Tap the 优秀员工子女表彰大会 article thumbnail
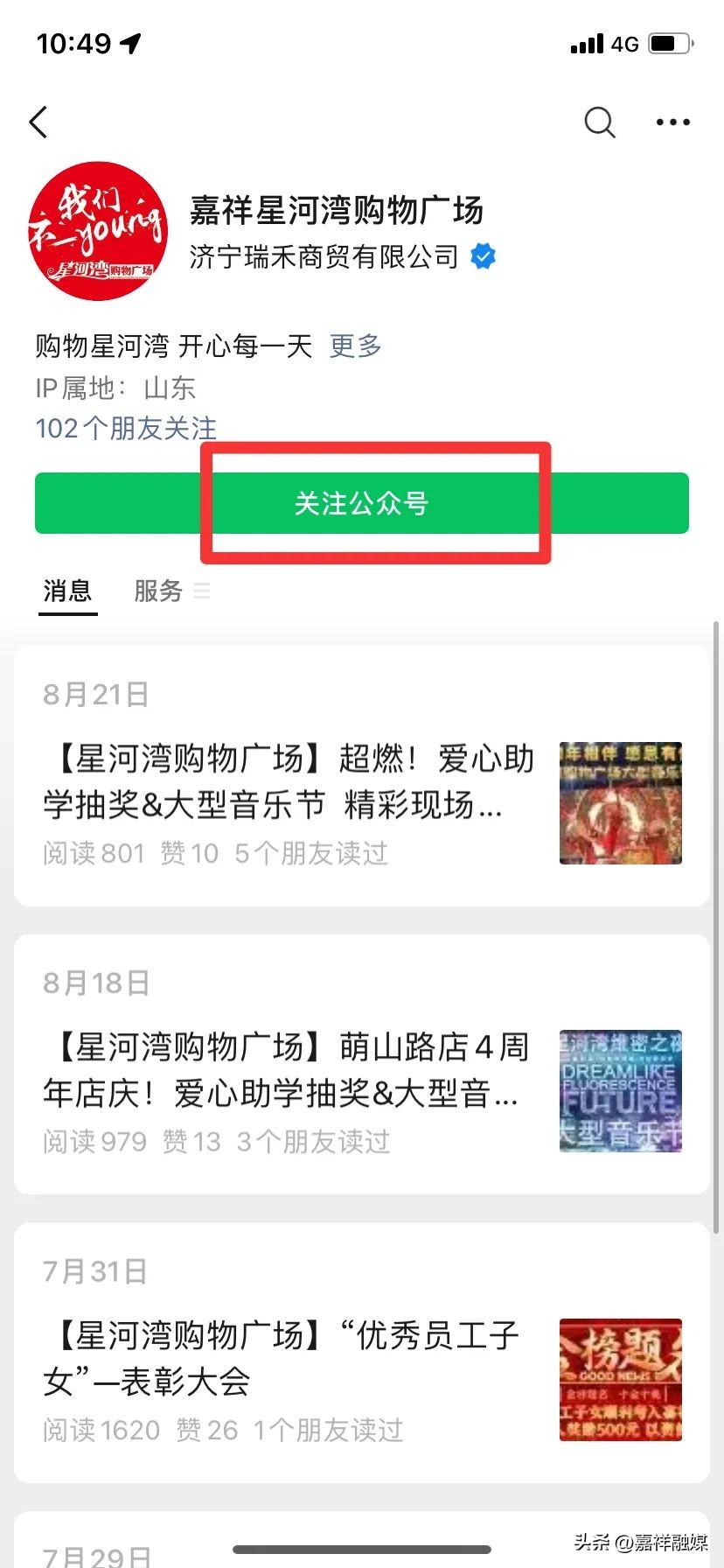Image resolution: width=724 pixels, height=1568 pixels. (x=620, y=1380)
